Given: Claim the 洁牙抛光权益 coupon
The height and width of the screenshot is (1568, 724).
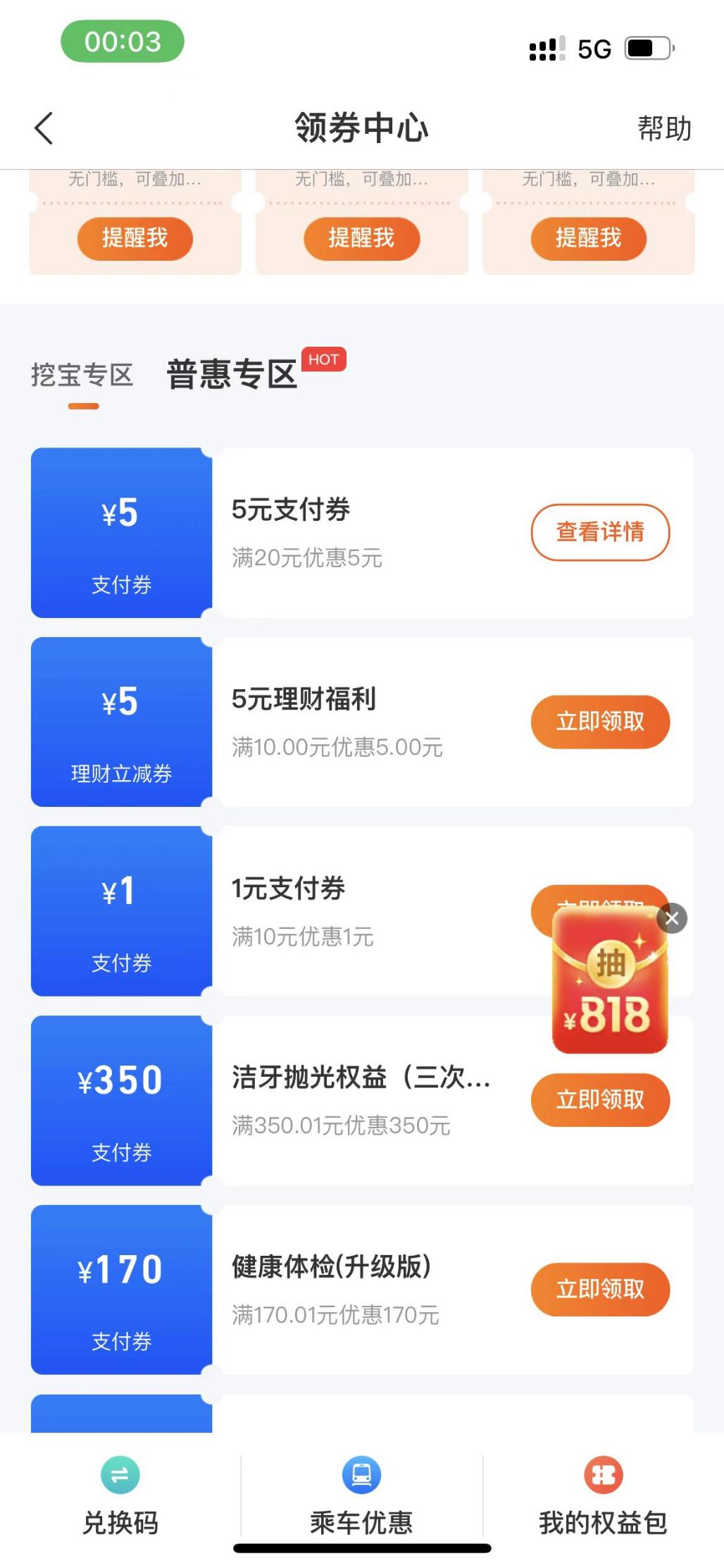Looking at the screenshot, I should tap(600, 1100).
